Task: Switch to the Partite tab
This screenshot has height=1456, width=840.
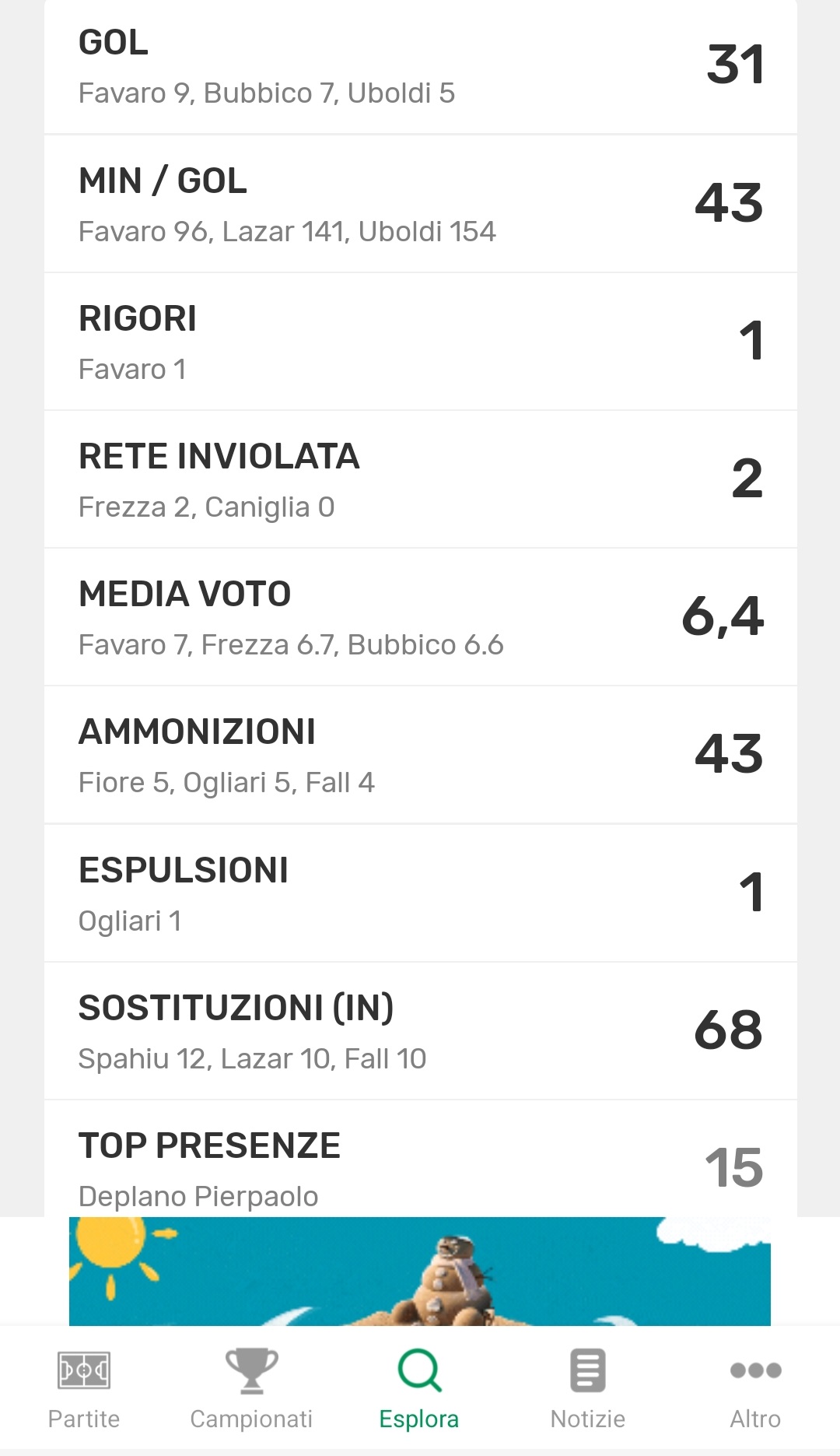Action: [84, 1389]
